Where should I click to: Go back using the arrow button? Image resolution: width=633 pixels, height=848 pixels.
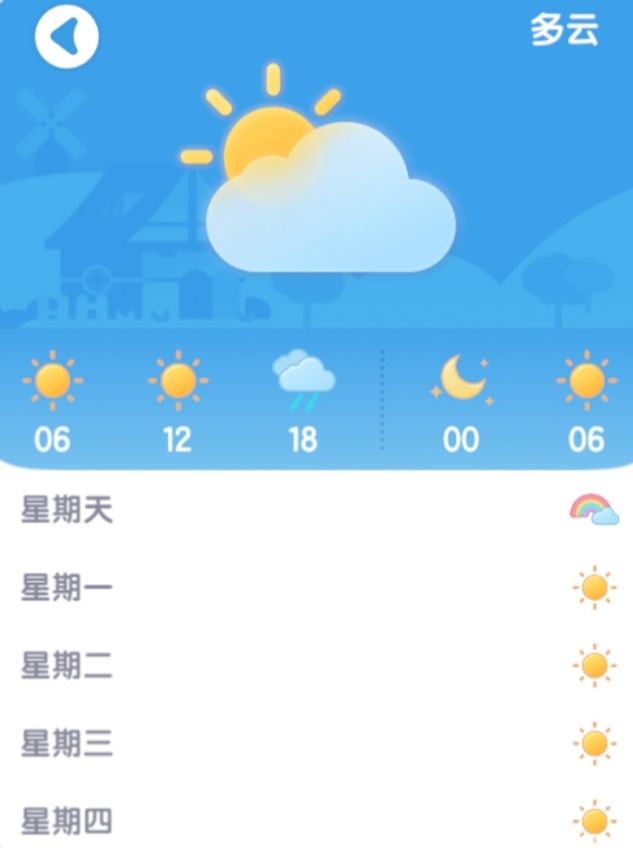[66, 38]
